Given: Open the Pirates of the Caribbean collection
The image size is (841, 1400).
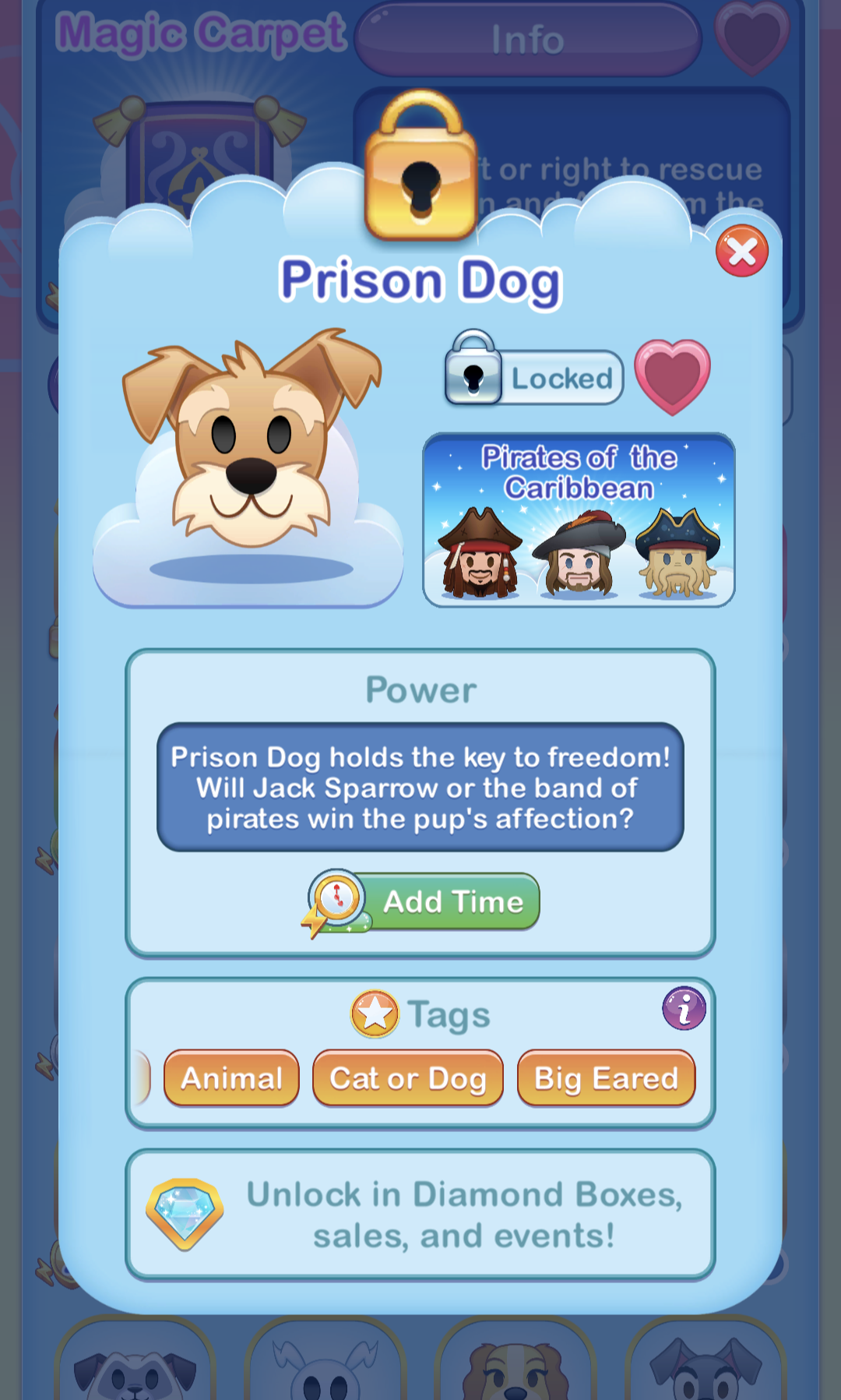Looking at the screenshot, I should point(579,520).
